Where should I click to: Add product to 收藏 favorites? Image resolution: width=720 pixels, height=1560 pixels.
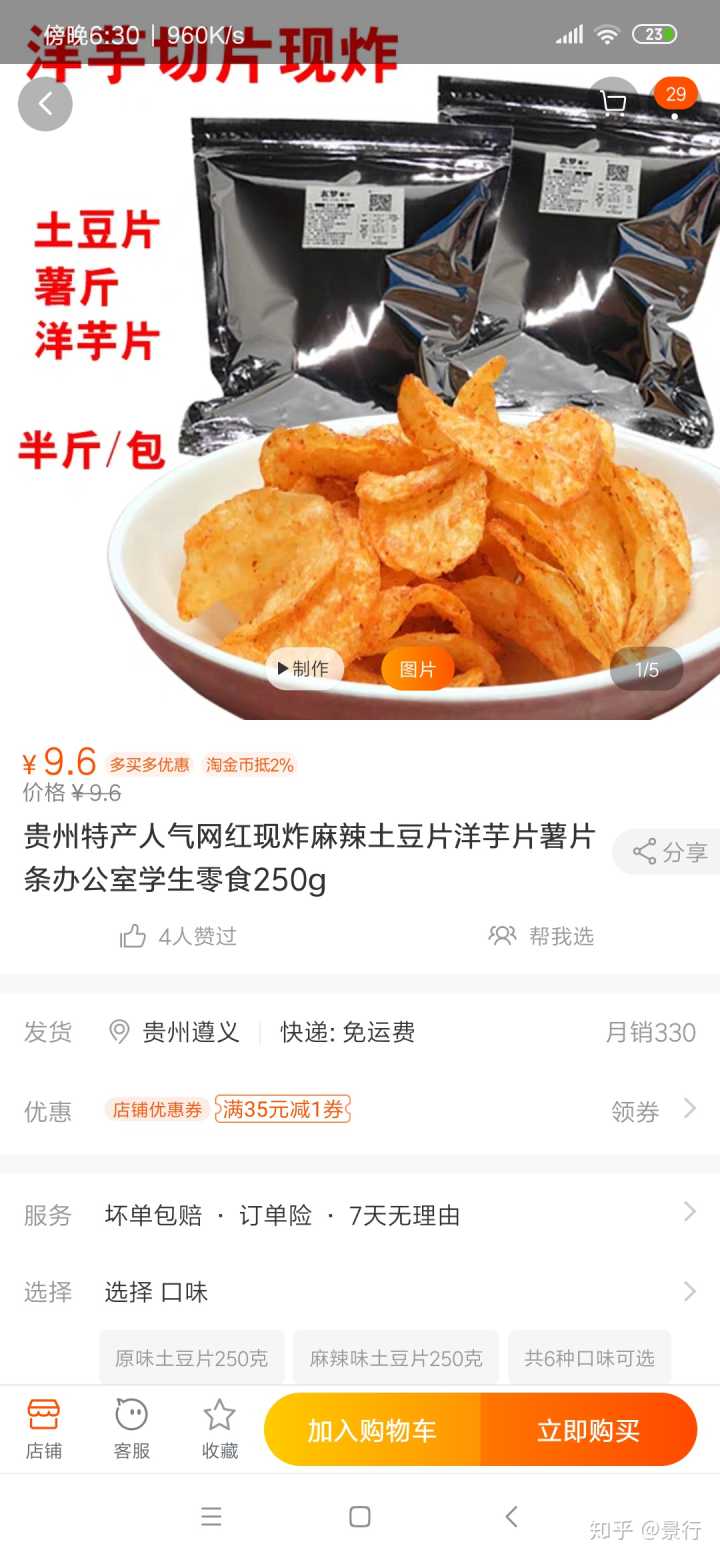[220, 1429]
